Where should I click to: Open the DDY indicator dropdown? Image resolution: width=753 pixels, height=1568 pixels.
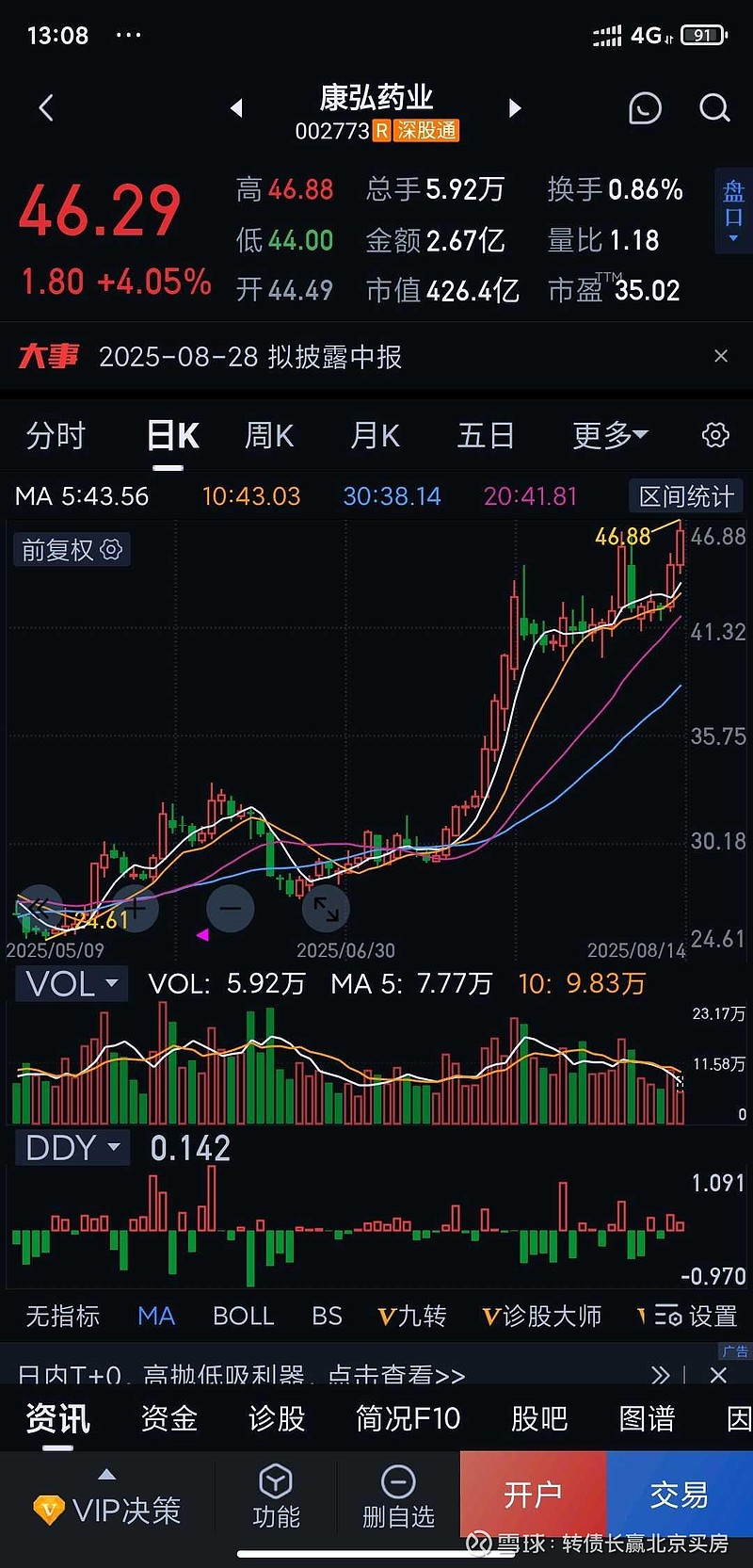tap(72, 1148)
